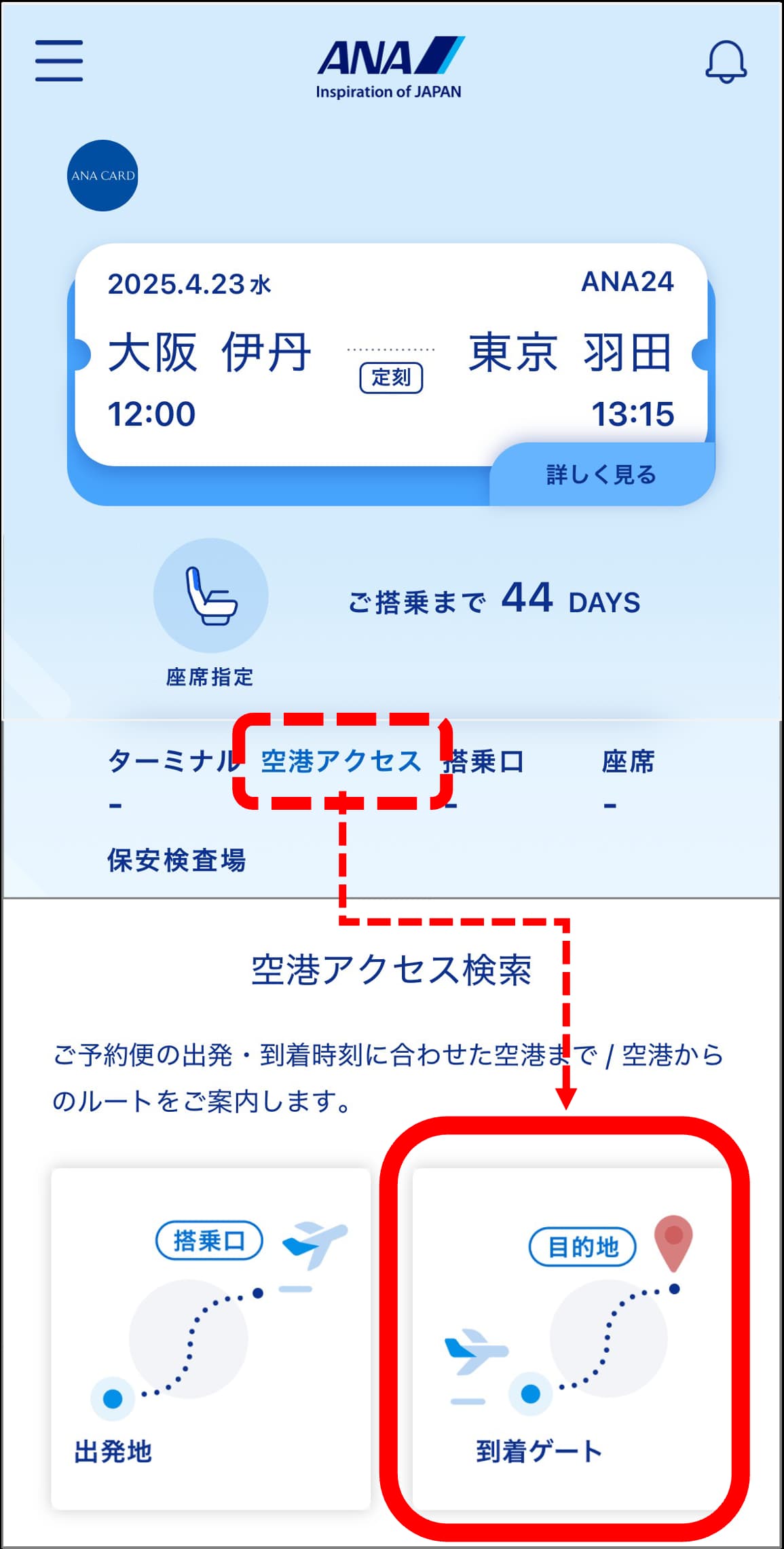
Task: Select the 座席 item
Action: 628,762
